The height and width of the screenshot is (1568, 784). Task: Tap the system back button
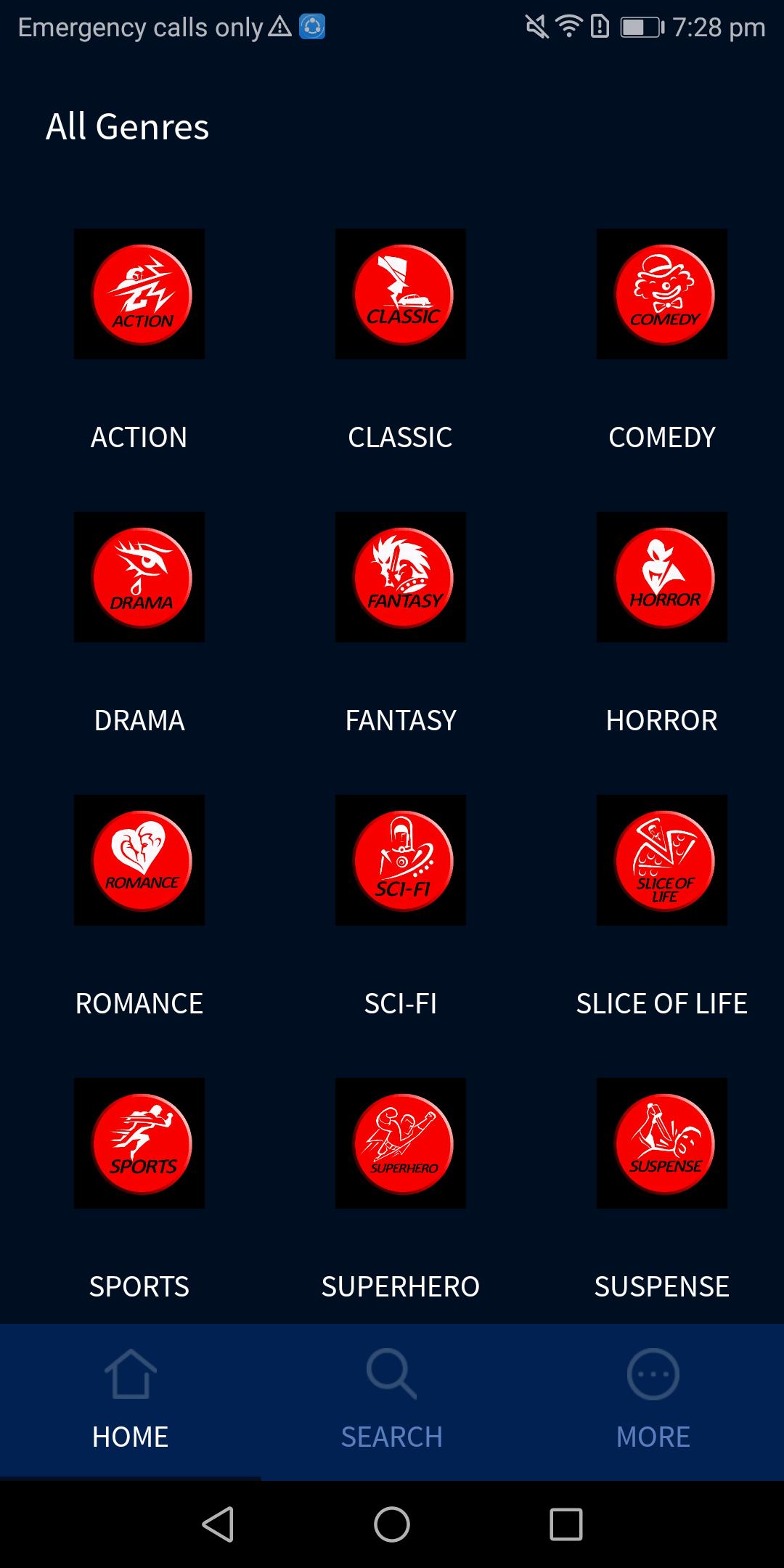point(218,1524)
